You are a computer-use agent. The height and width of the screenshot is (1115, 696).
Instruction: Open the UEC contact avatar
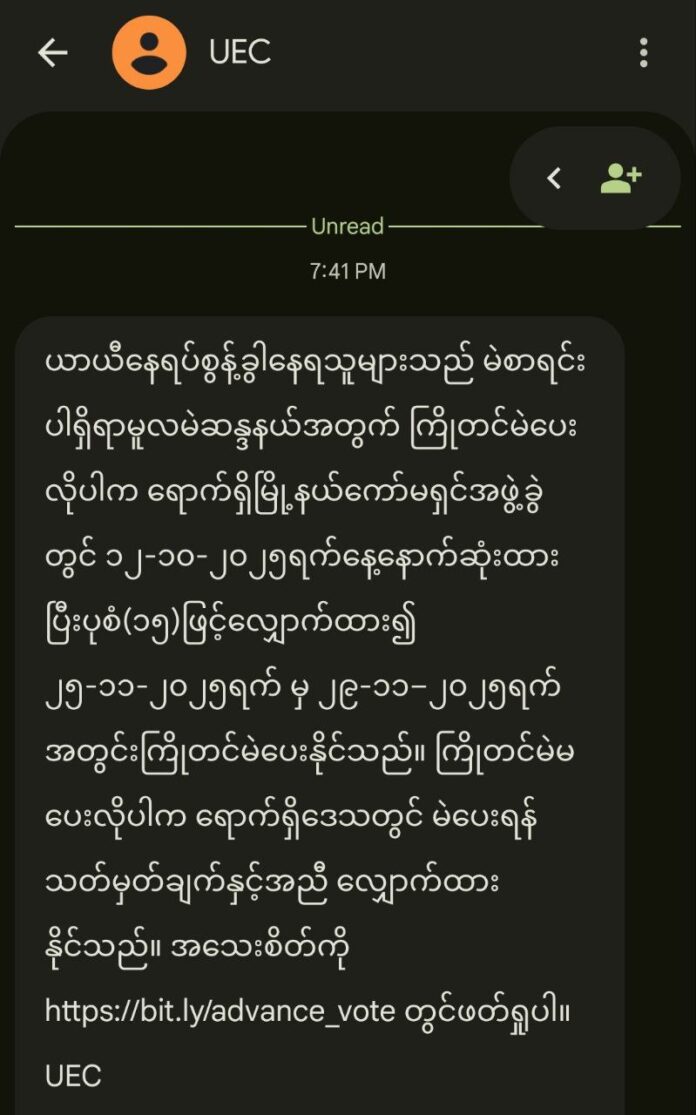[x=149, y=53]
